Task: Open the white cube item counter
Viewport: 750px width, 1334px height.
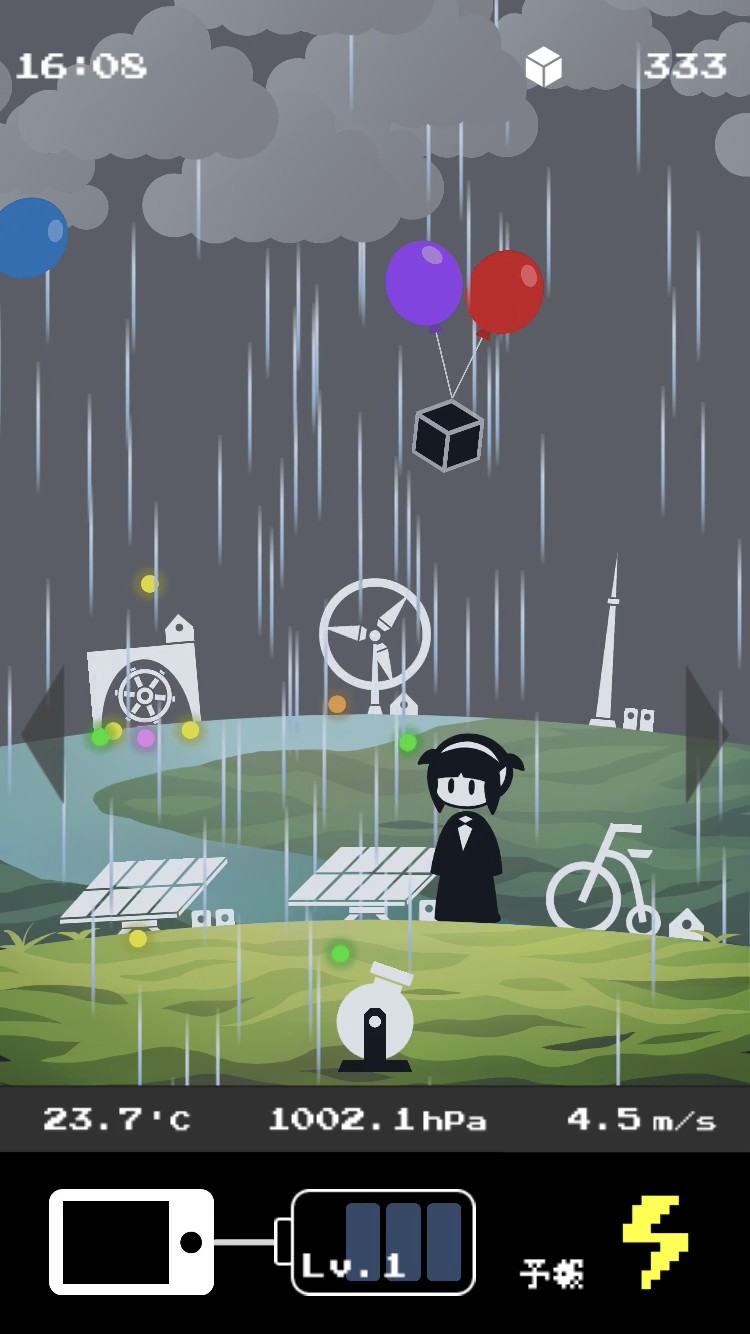Action: click(x=544, y=67)
